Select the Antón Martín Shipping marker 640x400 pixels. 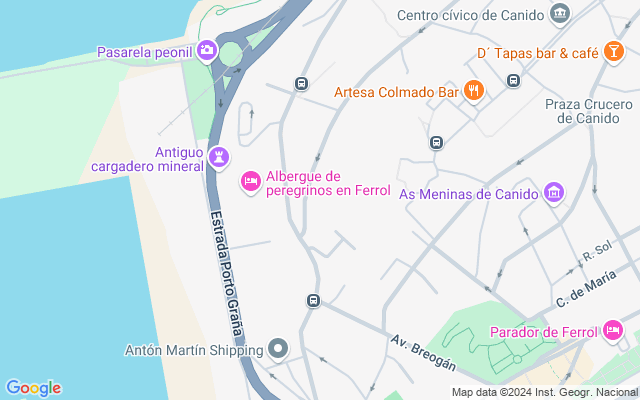click(279, 349)
